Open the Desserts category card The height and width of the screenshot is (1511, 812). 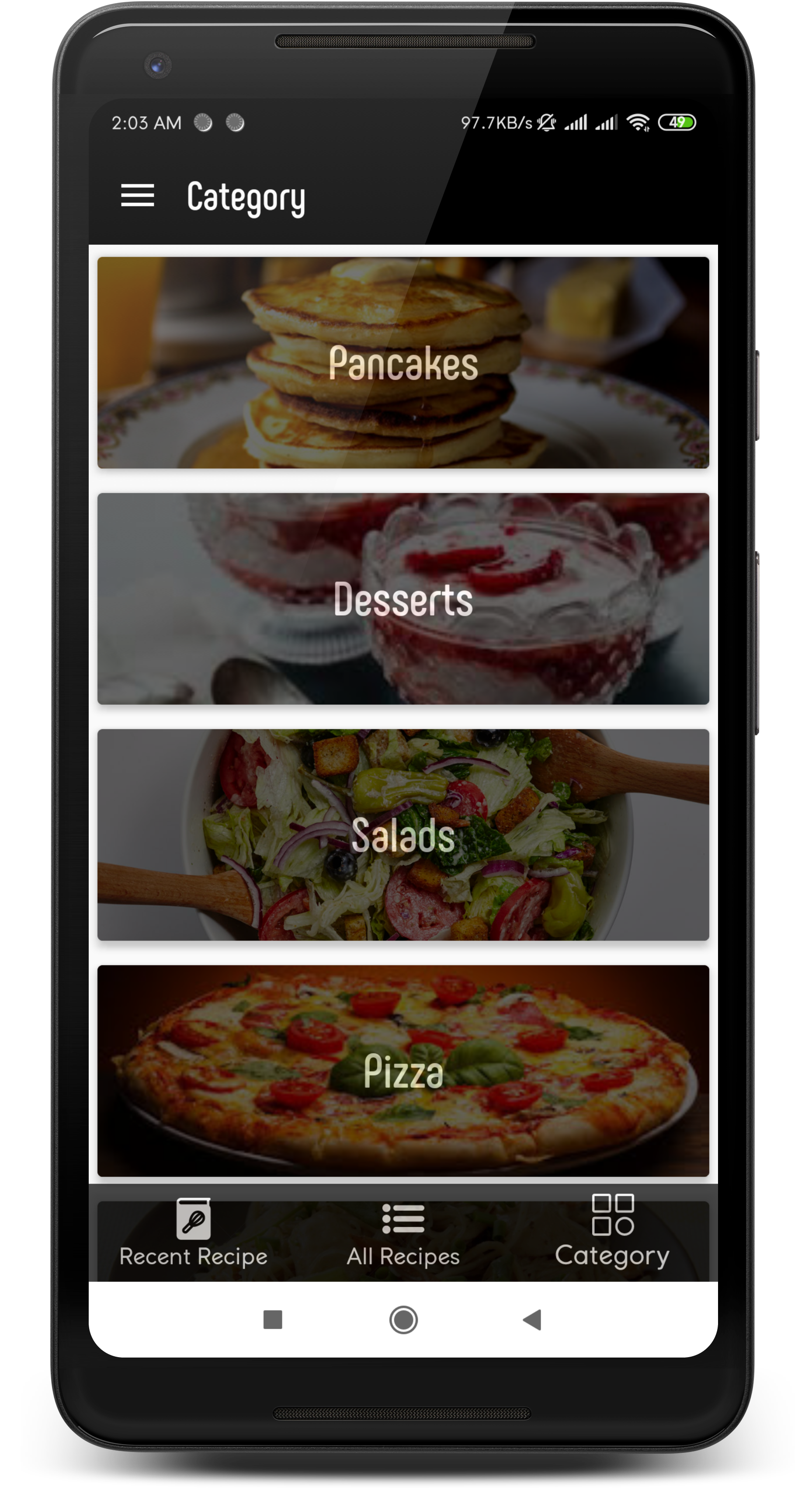(403, 598)
